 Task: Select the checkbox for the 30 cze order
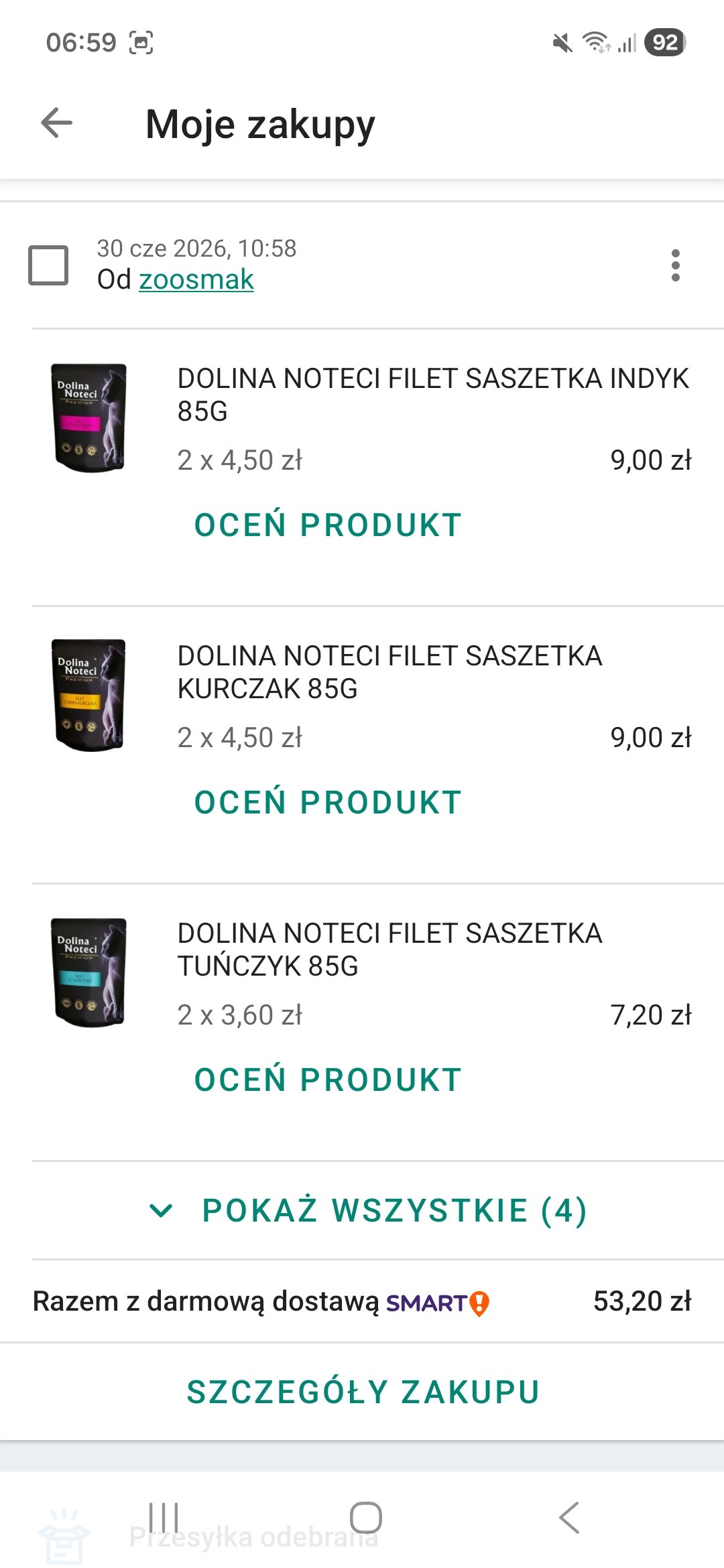coord(48,265)
